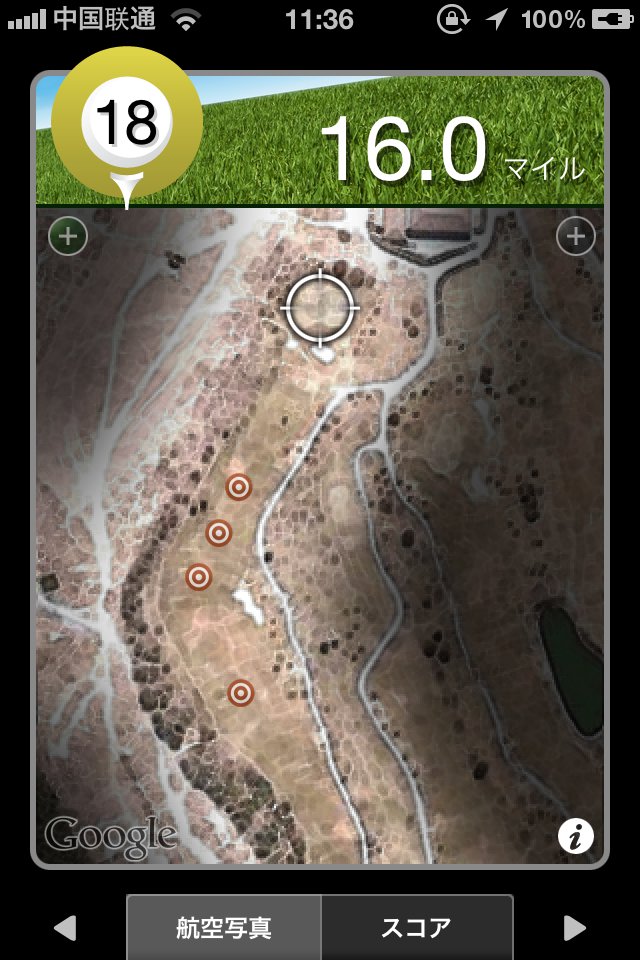Go to the next hole with right arrow
Viewport: 640px width, 960px height.
tap(574, 928)
